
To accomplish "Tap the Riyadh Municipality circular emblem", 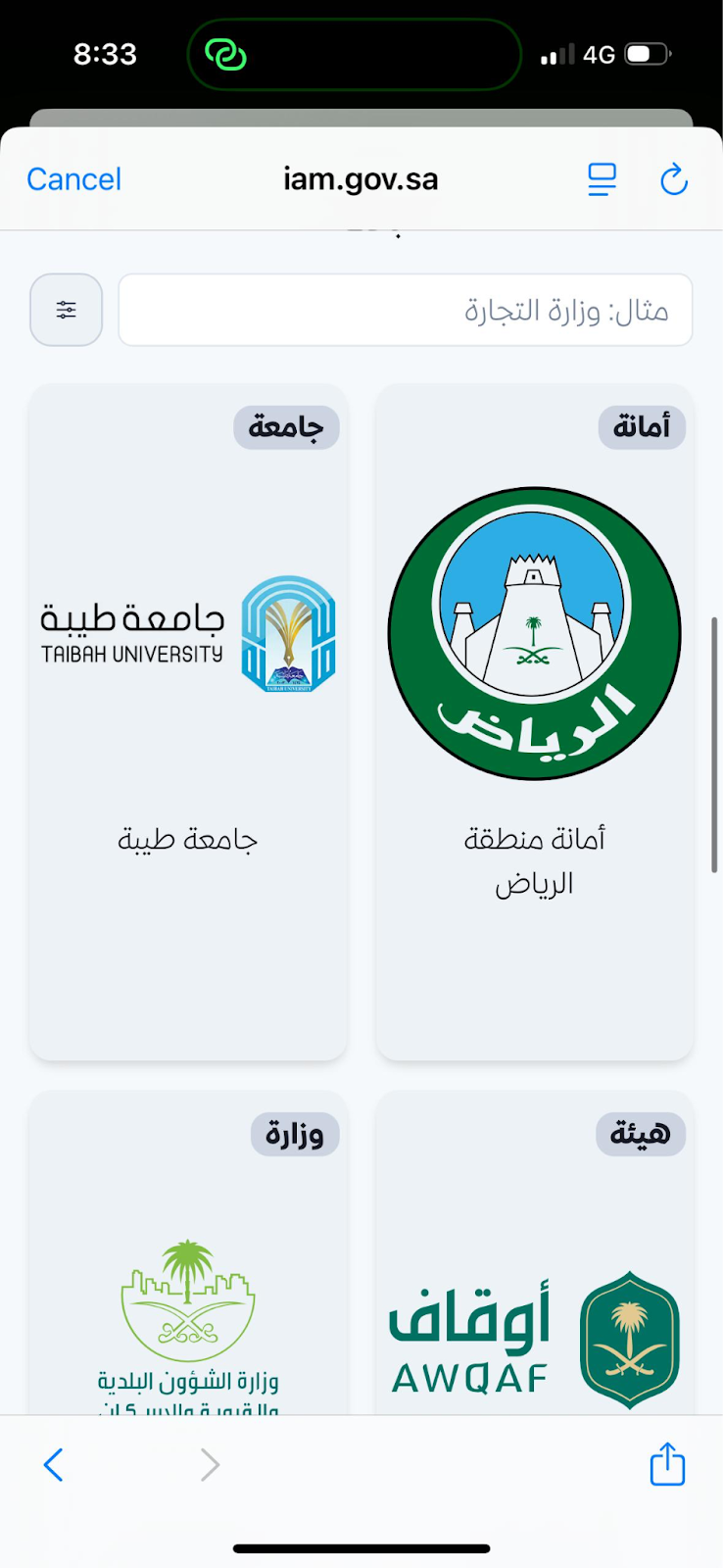I will 534,632.
